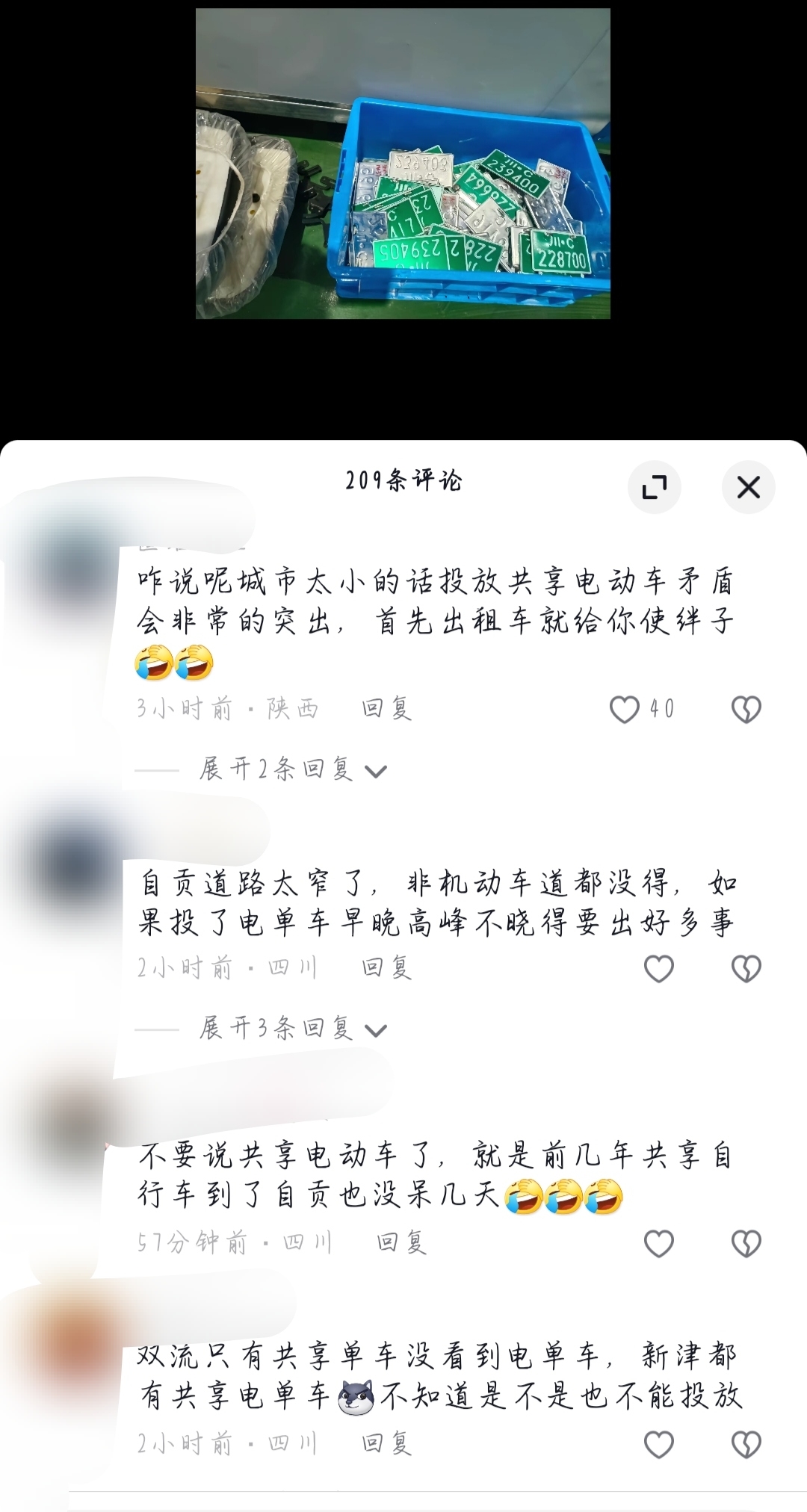This screenshot has height=1512, width=807.
Task: Dislike the 陕西 comment about 出租车
Action: [x=746, y=709]
